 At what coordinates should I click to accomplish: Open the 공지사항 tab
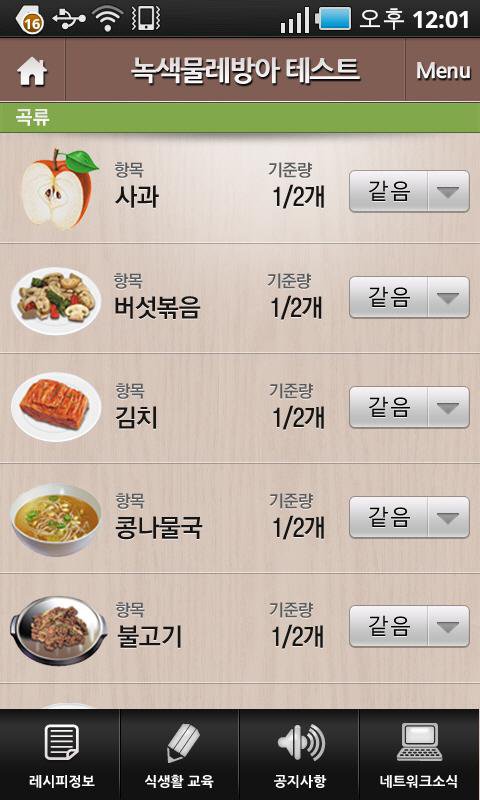click(x=299, y=755)
